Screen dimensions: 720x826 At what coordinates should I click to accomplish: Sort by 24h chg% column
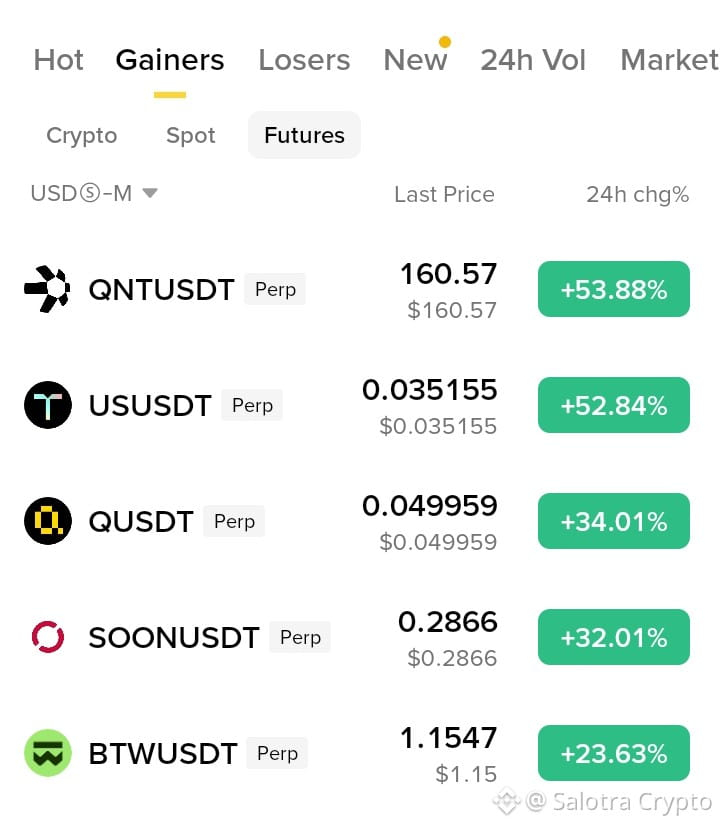[x=638, y=194]
